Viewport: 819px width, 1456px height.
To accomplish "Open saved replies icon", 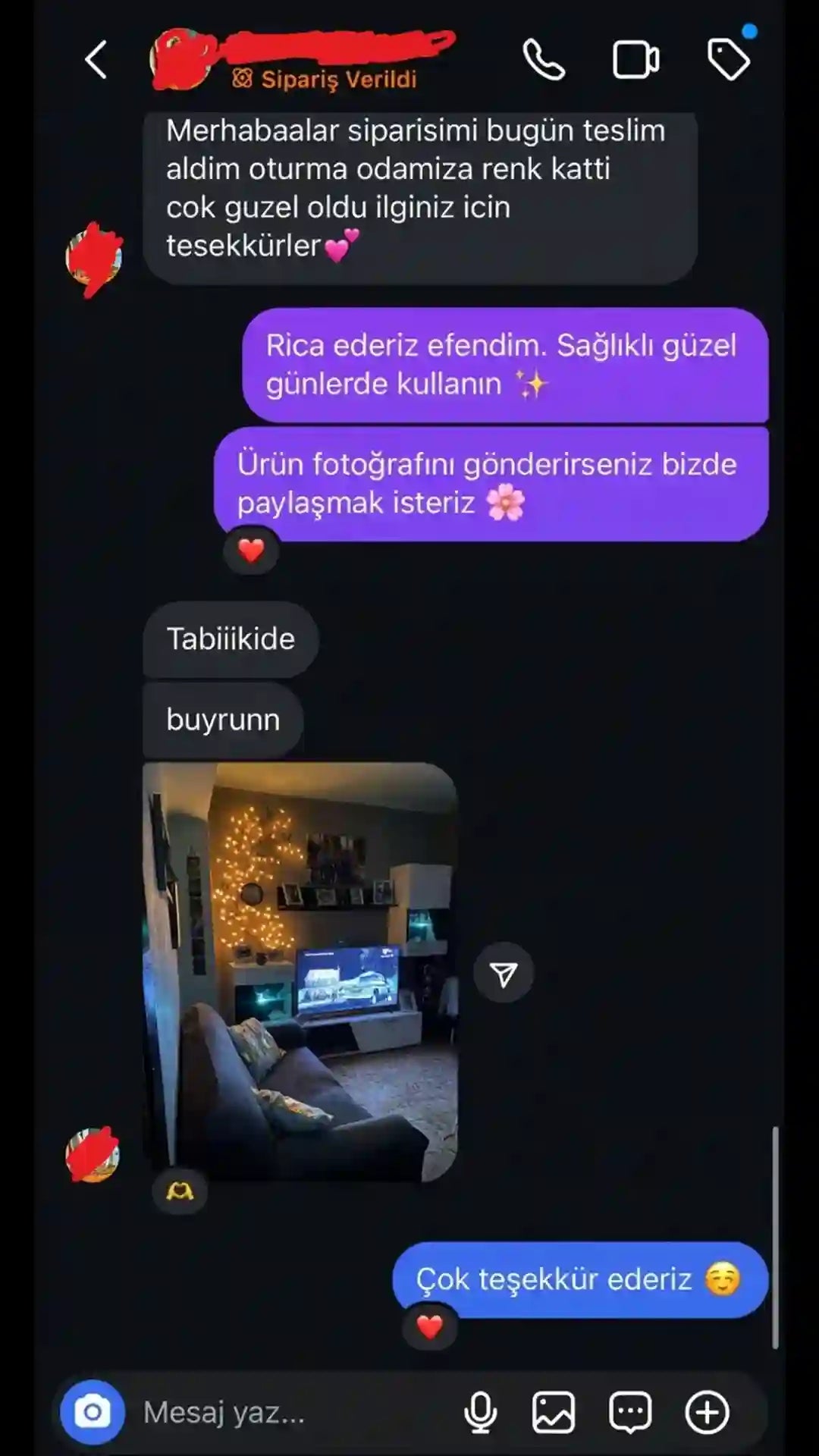I will pyautogui.click(x=630, y=1412).
